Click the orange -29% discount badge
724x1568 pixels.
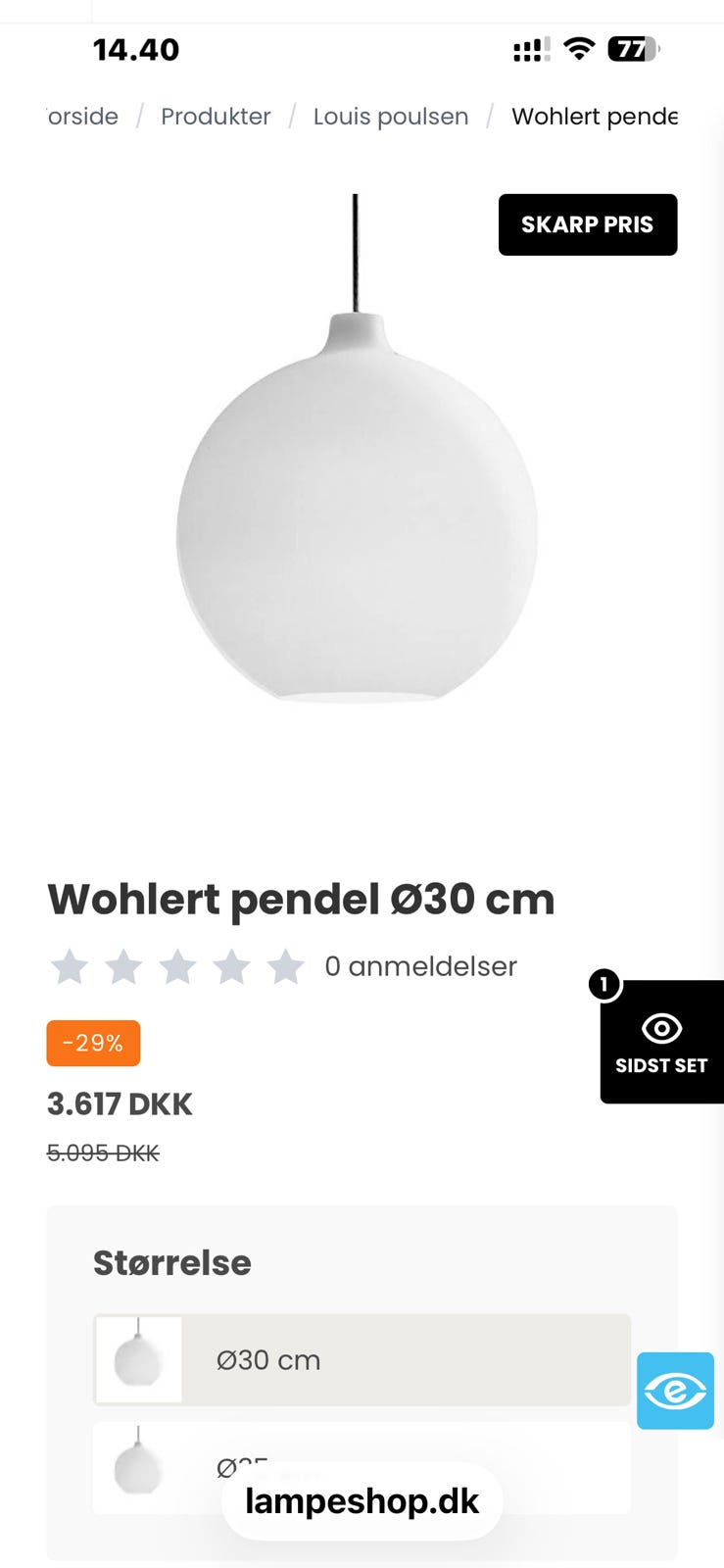pyautogui.click(x=93, y=1043)
